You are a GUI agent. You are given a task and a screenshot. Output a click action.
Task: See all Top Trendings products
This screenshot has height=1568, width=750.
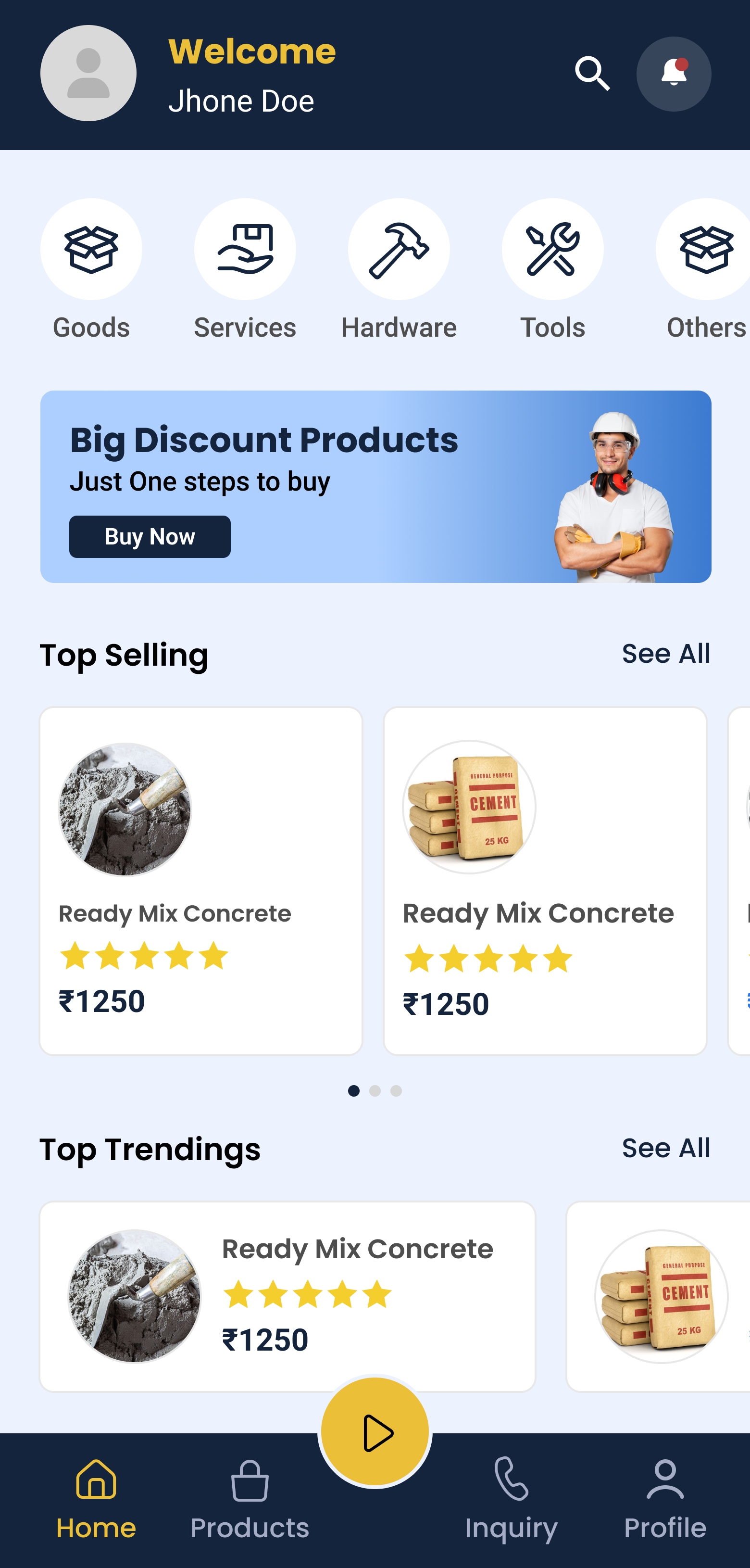point(665,1148)
